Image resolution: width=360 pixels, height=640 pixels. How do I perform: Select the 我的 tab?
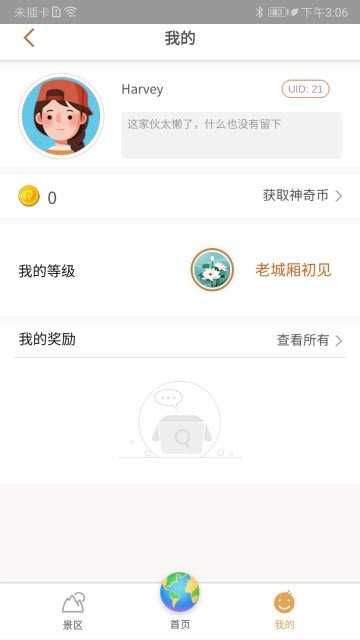coord(284,611)
